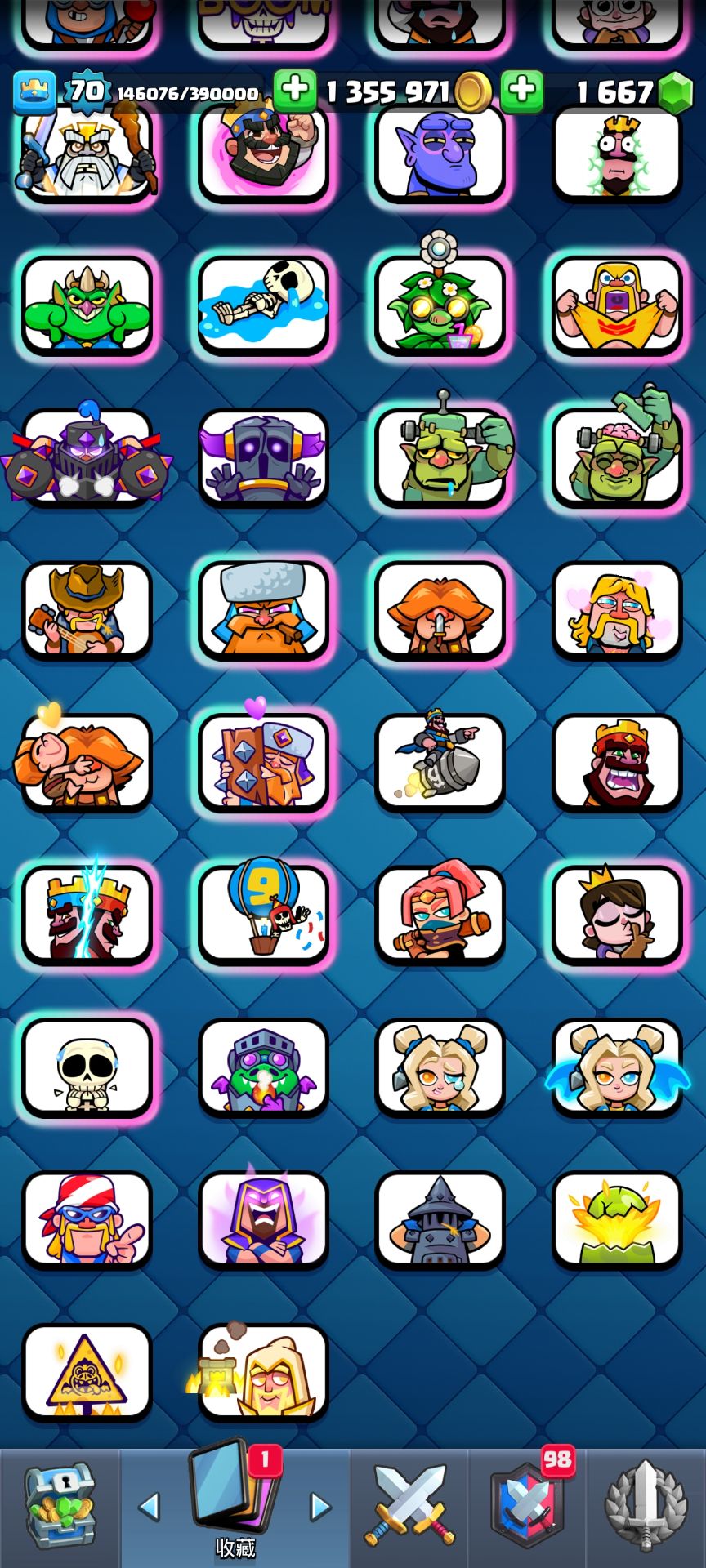Select the skeleton lying in a puddle emote
706x1568 pixels.
click(x=263, y=304)
